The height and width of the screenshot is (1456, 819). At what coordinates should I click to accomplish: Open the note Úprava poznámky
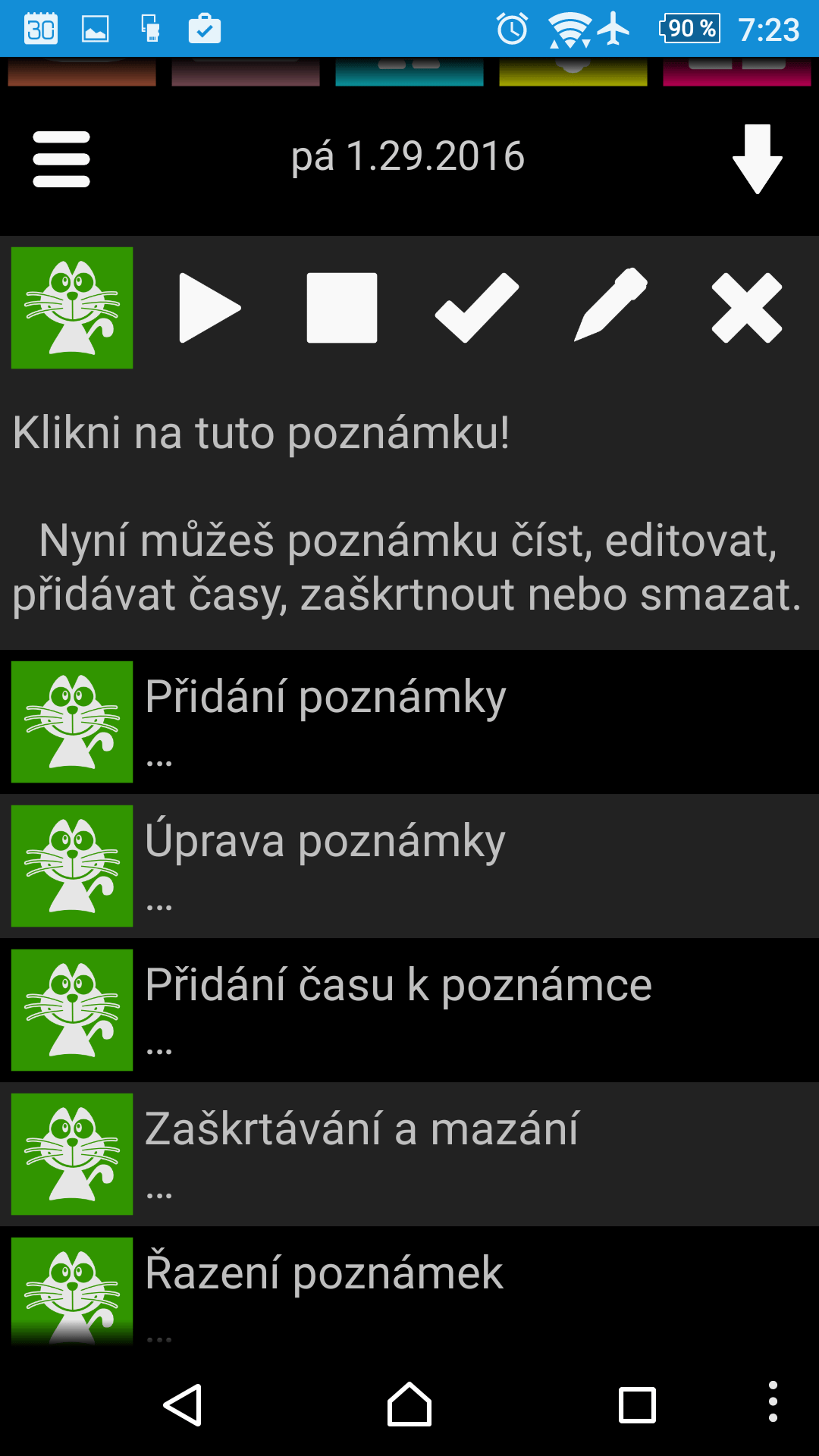point(409,866)
